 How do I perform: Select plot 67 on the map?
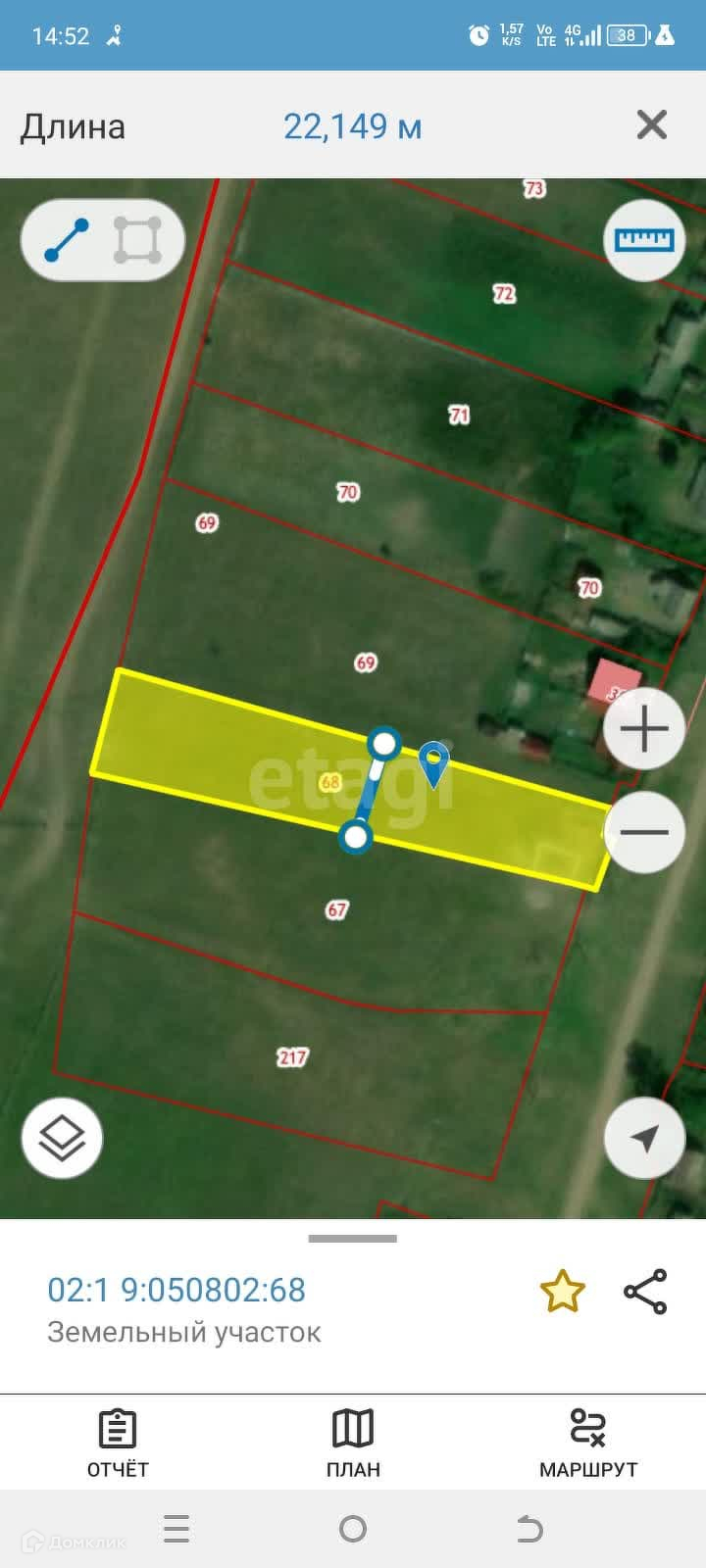[336, 910]
